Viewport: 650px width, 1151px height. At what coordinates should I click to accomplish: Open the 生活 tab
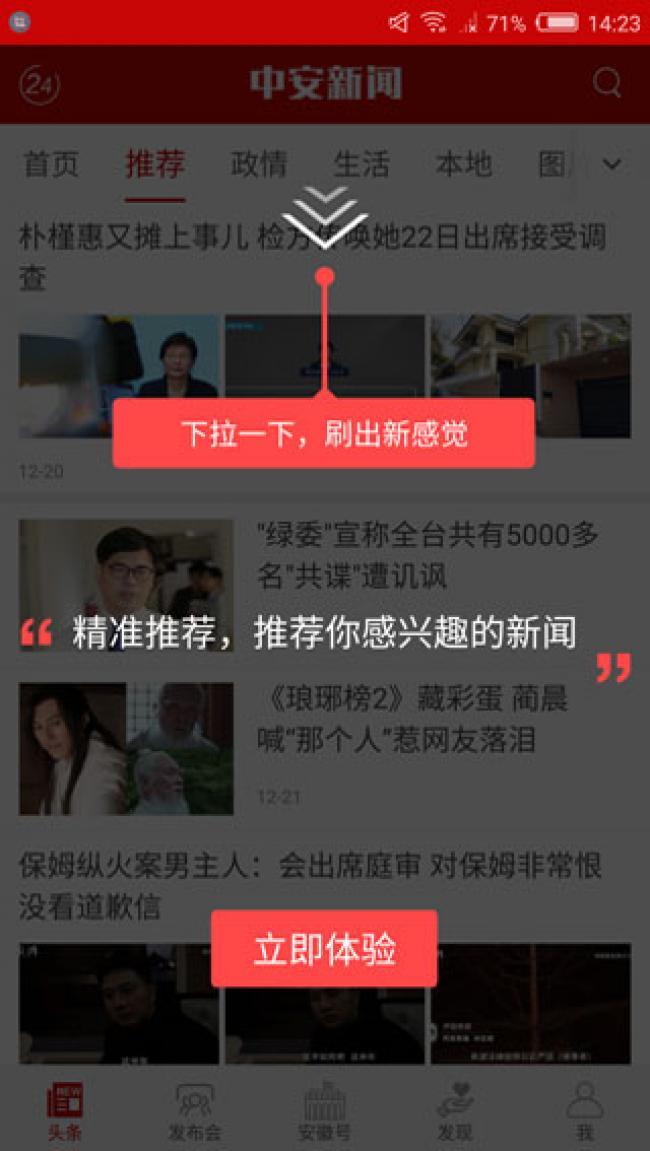[x=361, y=164]
